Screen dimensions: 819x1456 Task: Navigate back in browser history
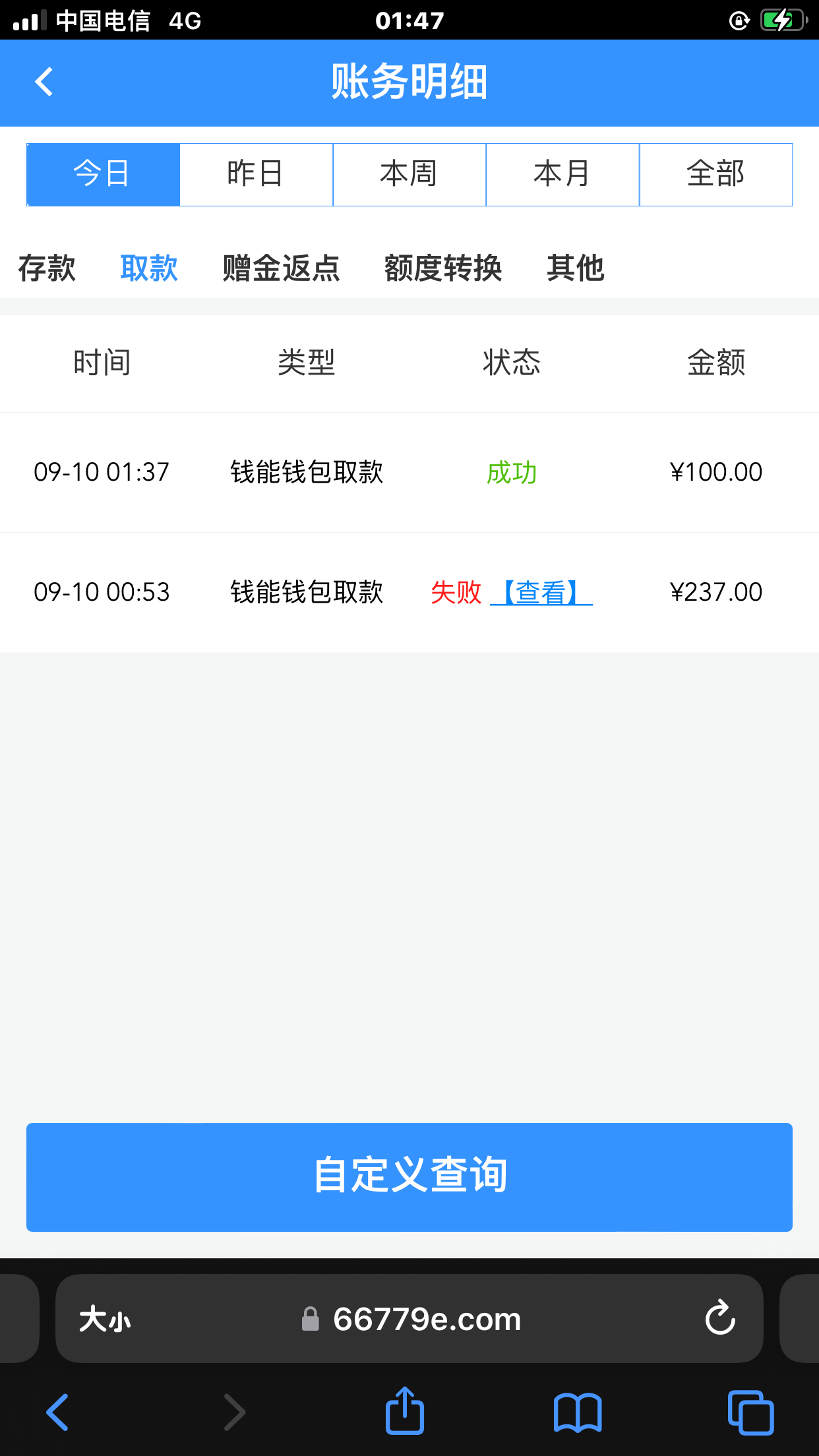coord(56,1410)
